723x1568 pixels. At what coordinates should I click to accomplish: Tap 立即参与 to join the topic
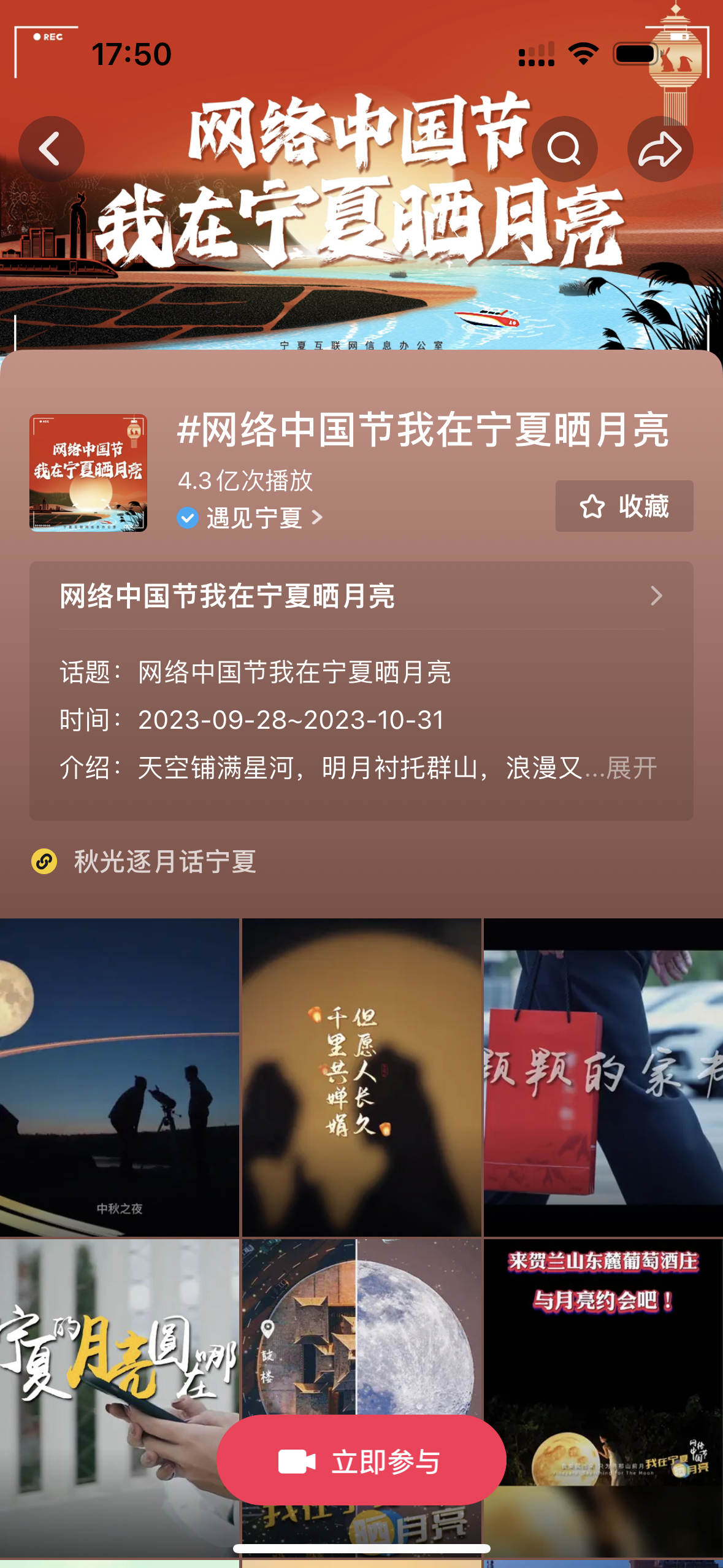[x=361, y=1462]
